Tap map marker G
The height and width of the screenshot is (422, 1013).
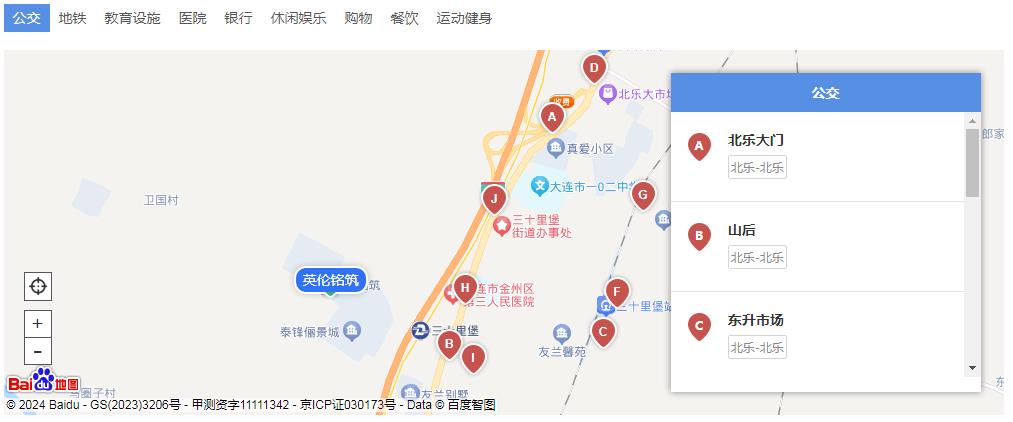click(643, 193)
